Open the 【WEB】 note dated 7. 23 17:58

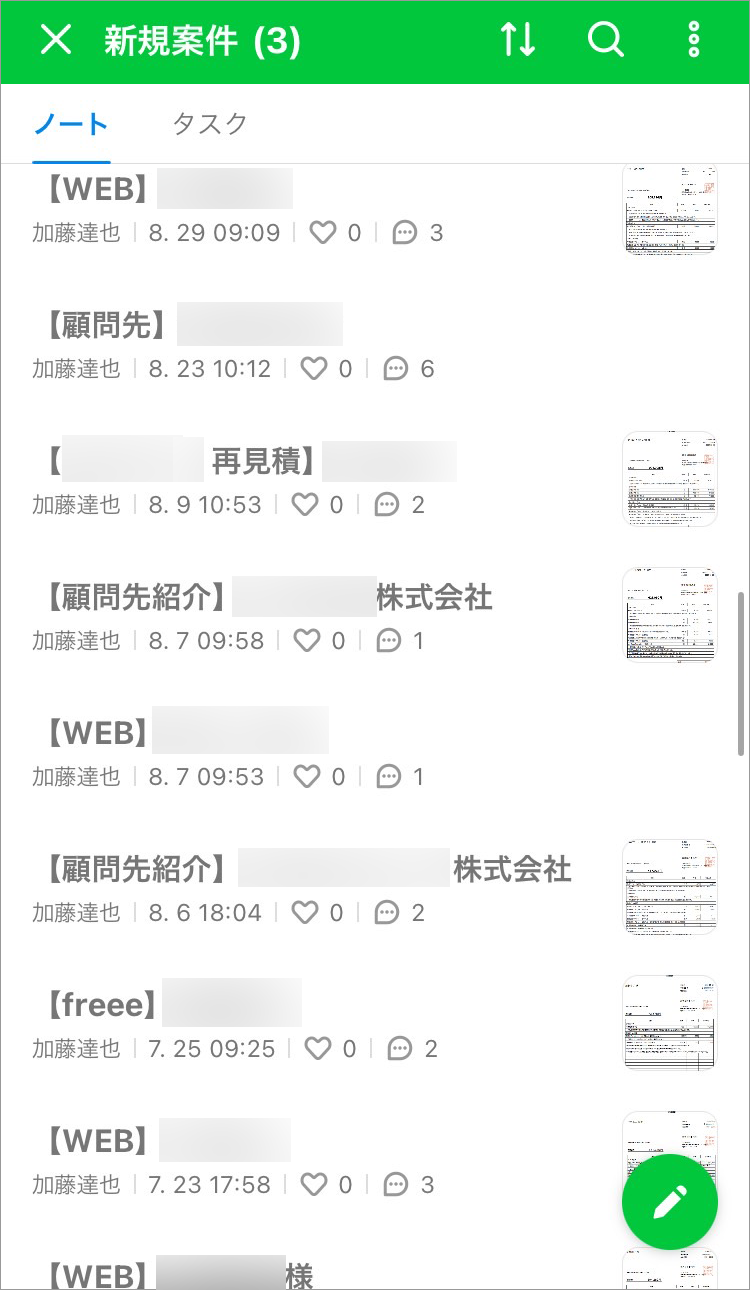pyautogui.click(x=300, y=1142)
